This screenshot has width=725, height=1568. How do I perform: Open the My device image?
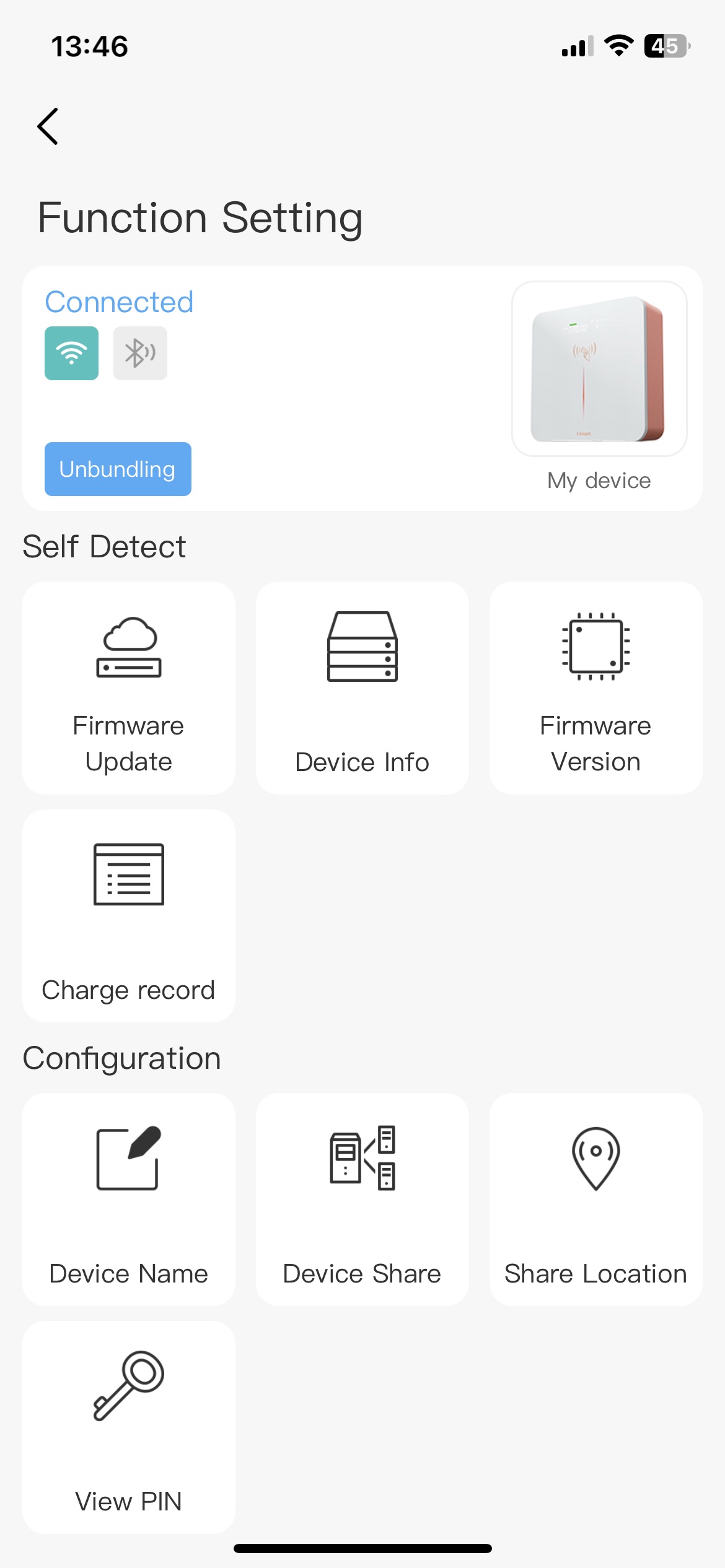tap(599, 369)
